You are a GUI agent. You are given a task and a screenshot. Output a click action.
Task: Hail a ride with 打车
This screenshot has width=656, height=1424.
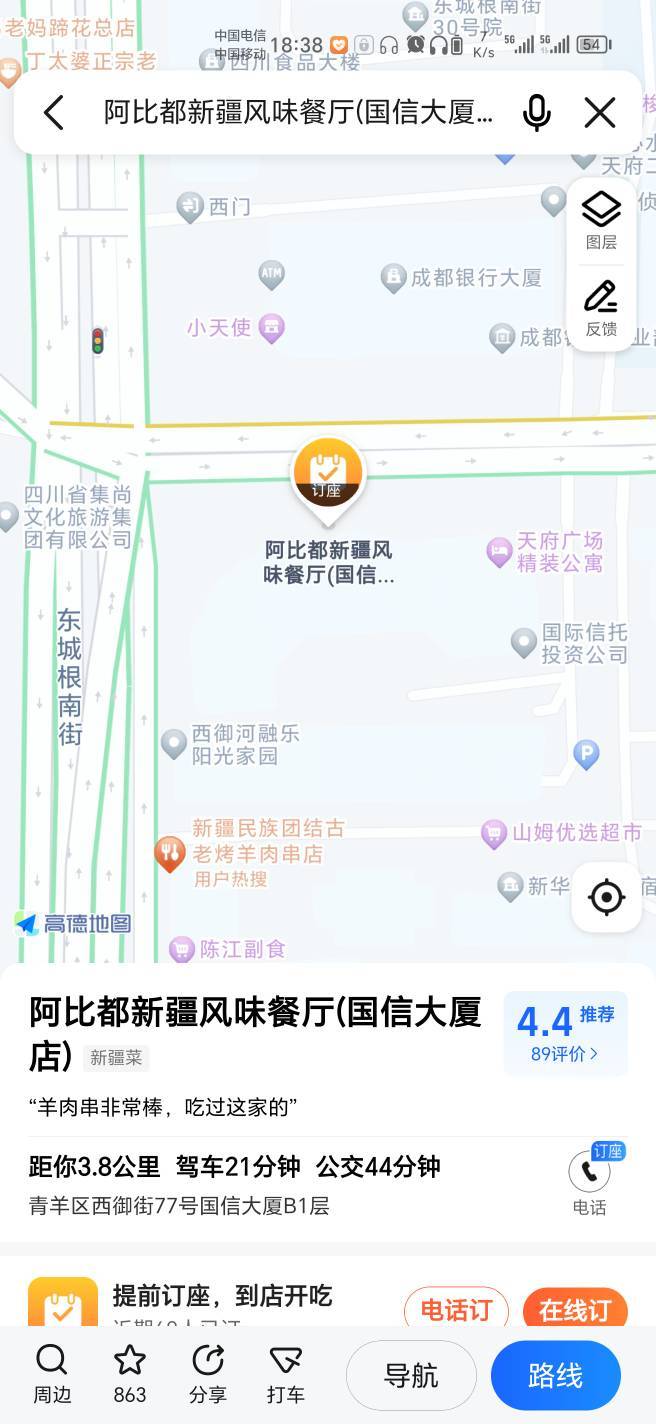point(286,1375)
